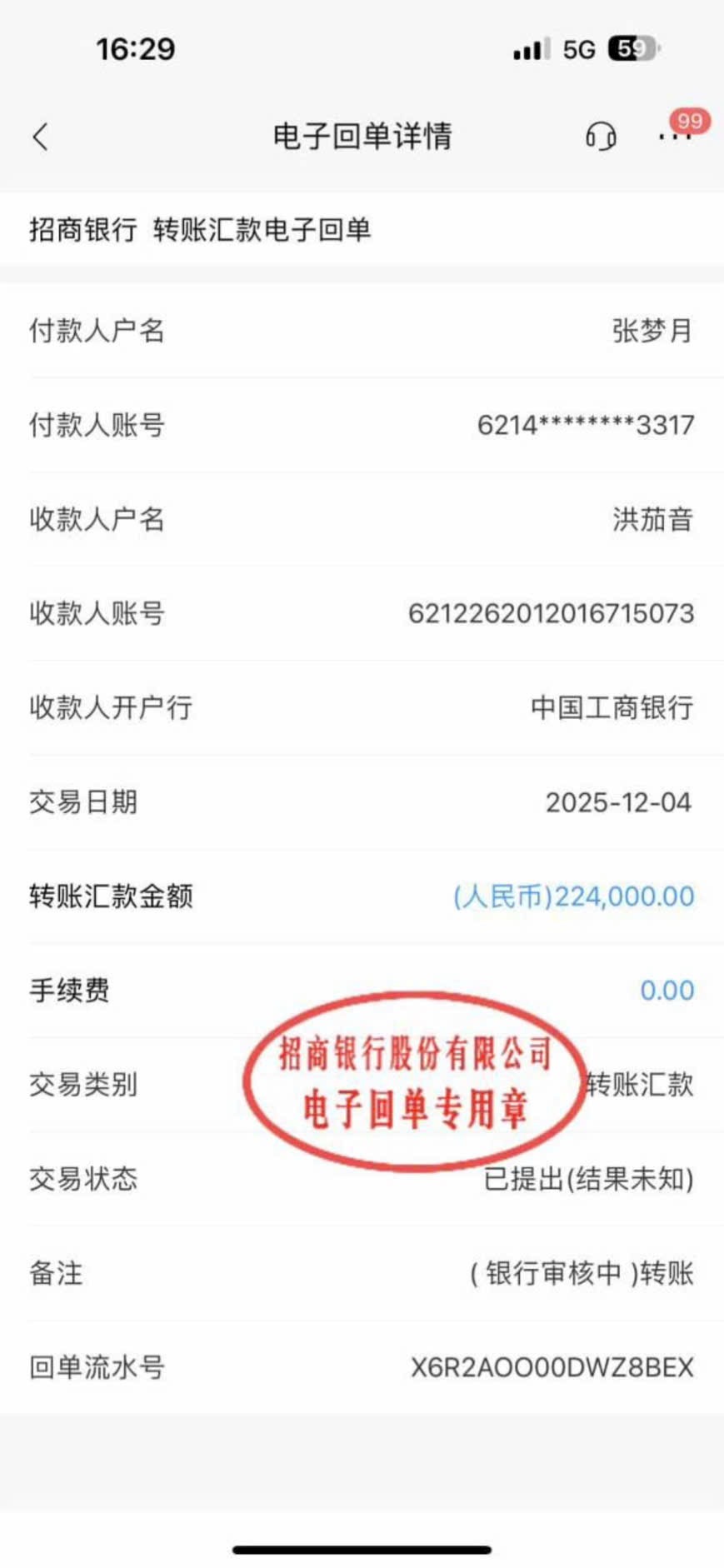Open customer service headset icon

point(600,136)
